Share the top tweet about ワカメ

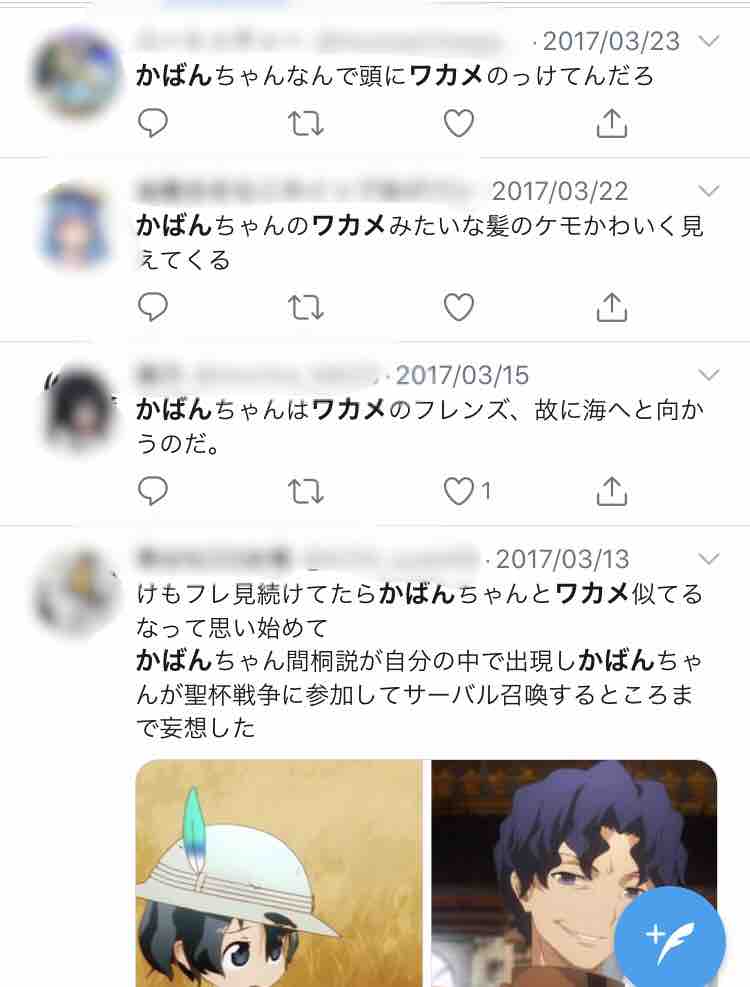coord(611,121)
